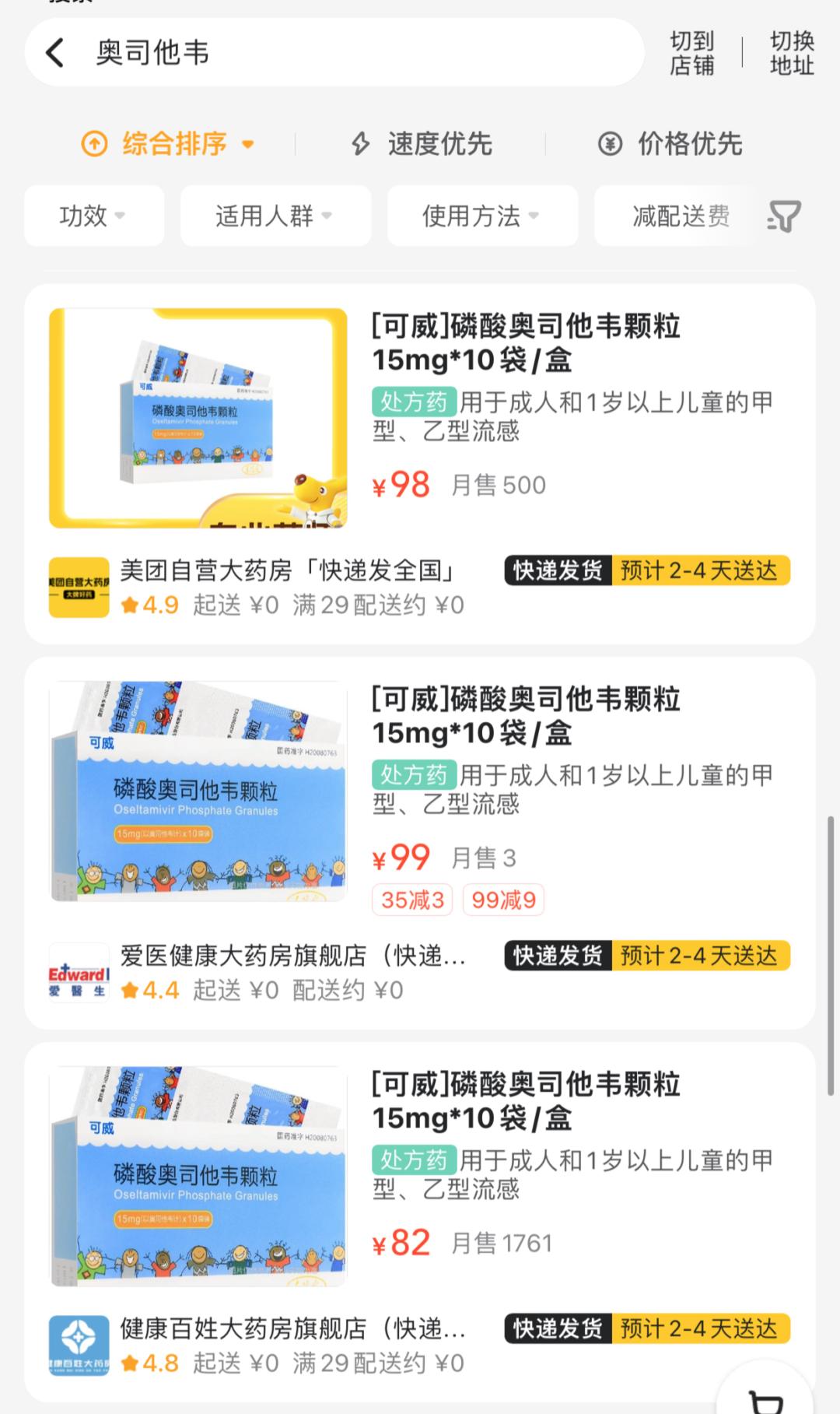Go back from the search results
The width and height of the screenshot is (840, 1414).
point(54,53)
